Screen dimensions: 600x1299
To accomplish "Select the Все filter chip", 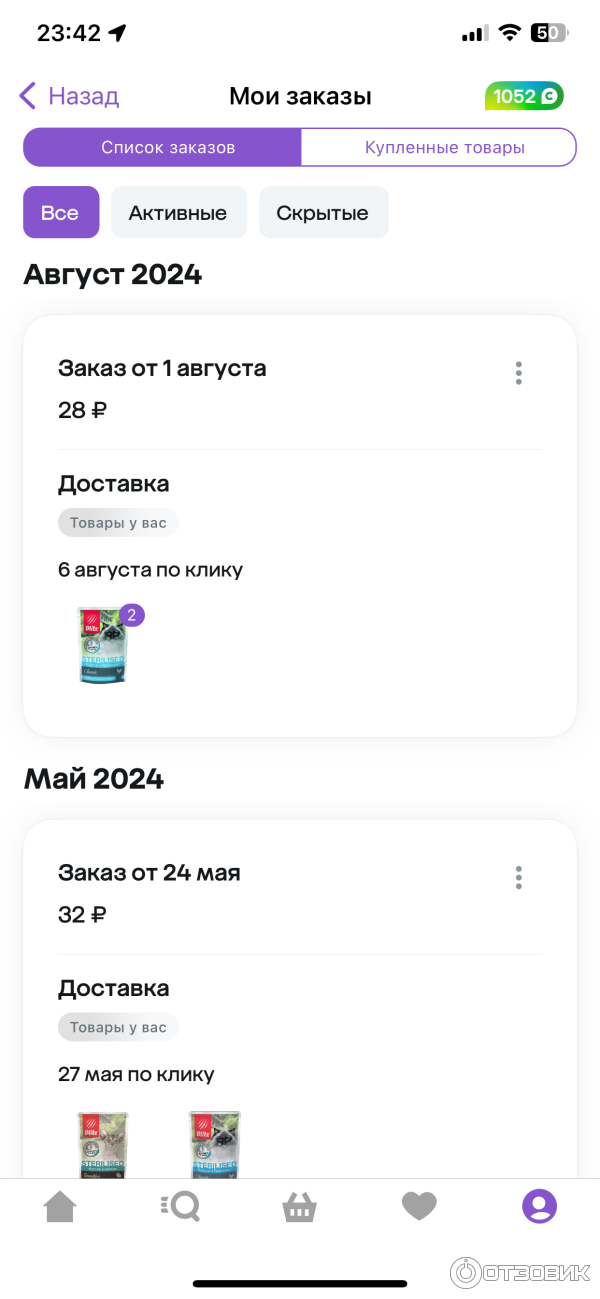I will 61,212.
